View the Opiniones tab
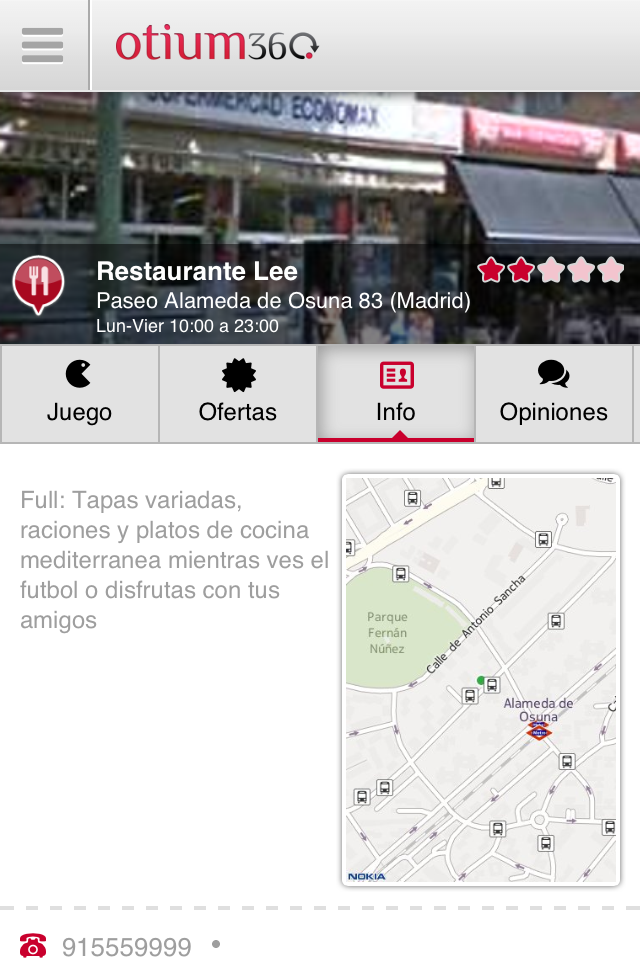The width and height of the screenshot is (640, 960). [x=554, y=394]
